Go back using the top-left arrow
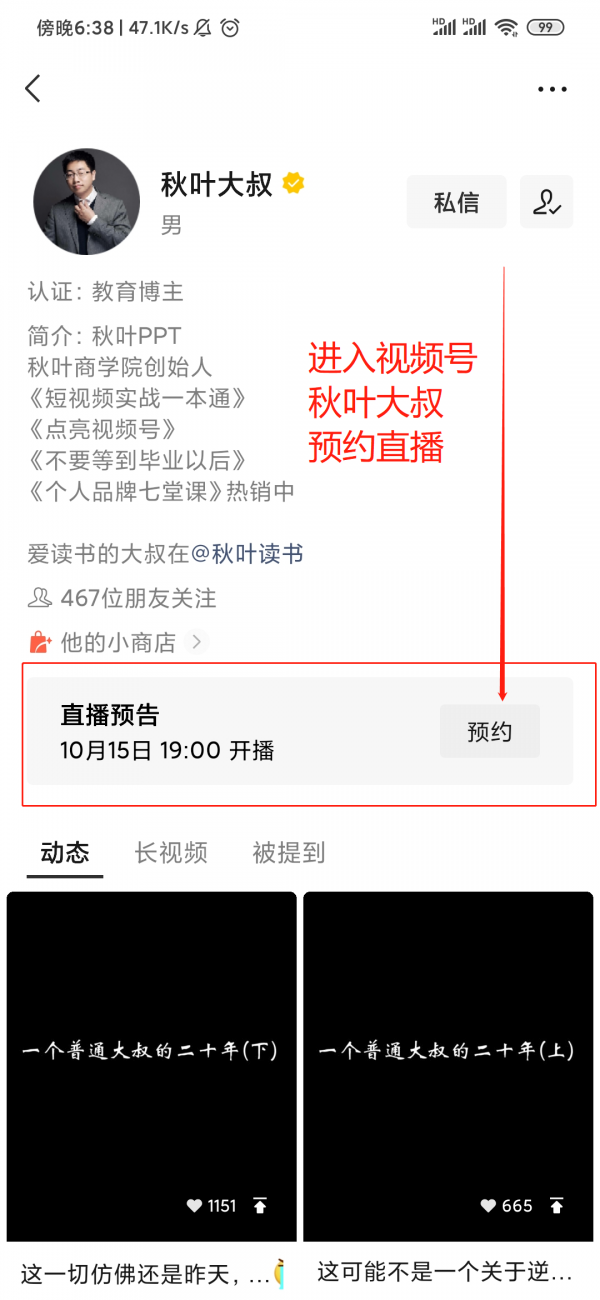600x1300 pixels. (33, 89)
